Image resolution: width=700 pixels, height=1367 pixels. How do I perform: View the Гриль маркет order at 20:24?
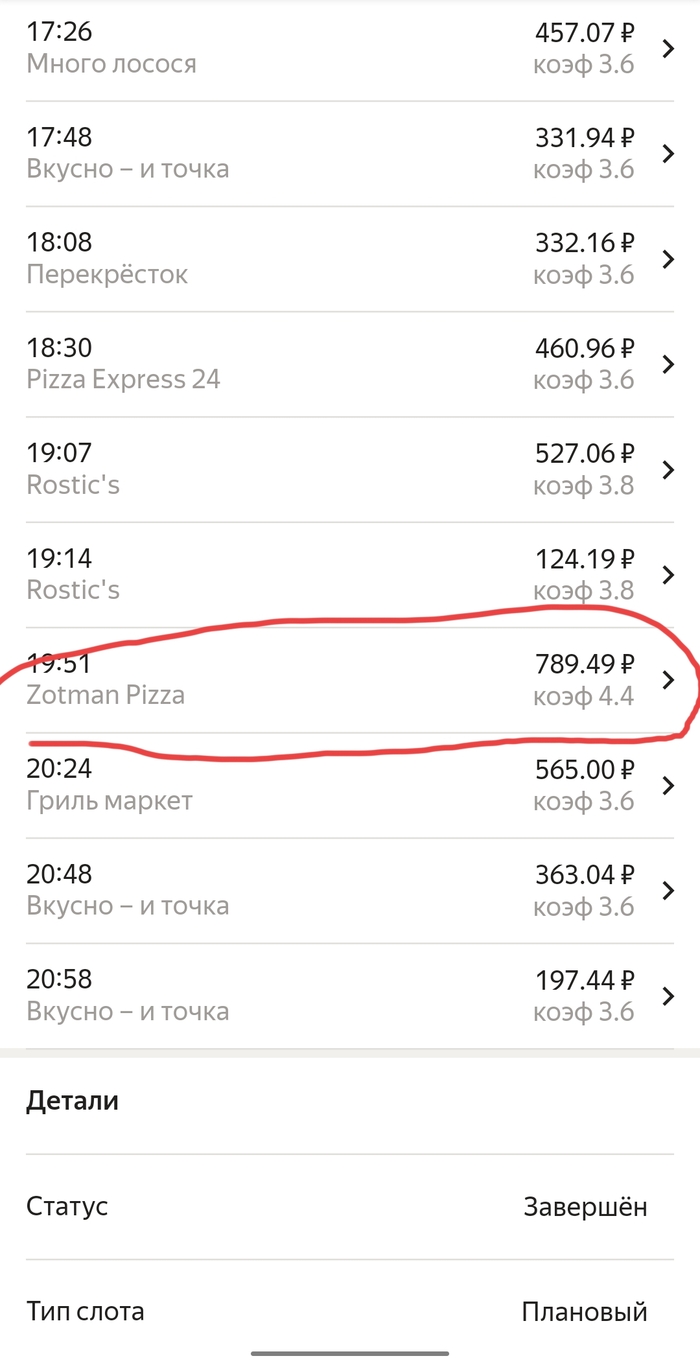pyautogui.click(x=350, y=786)
